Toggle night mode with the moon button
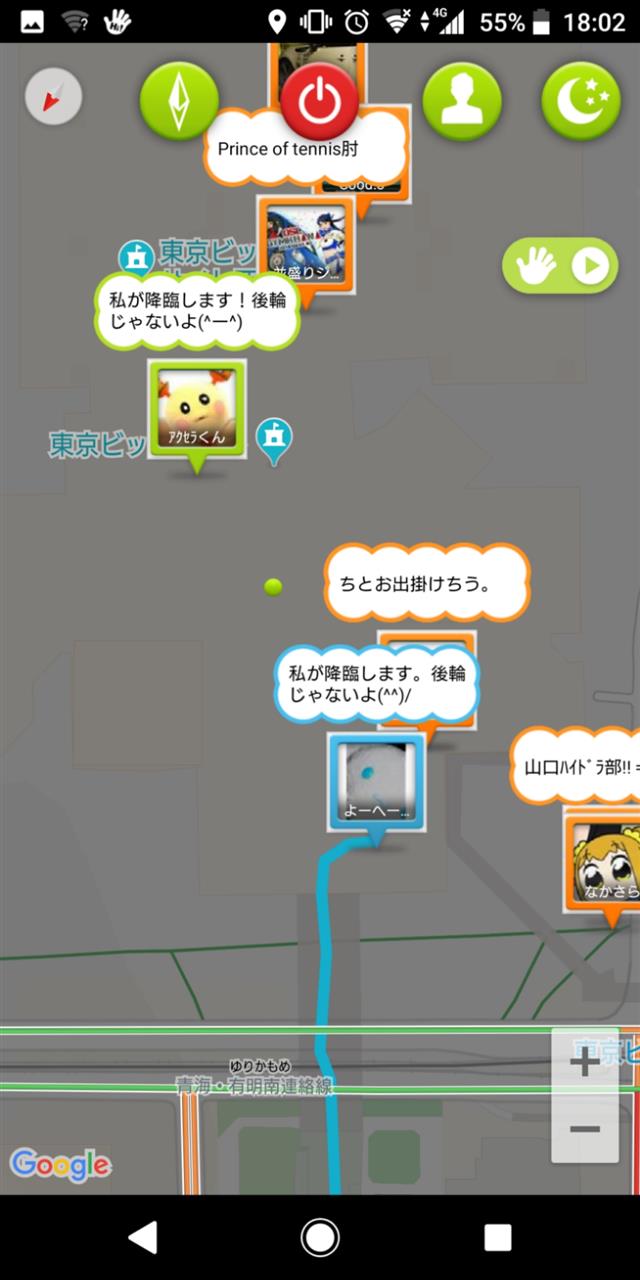 pyautogui.click(x=581, y=100)
